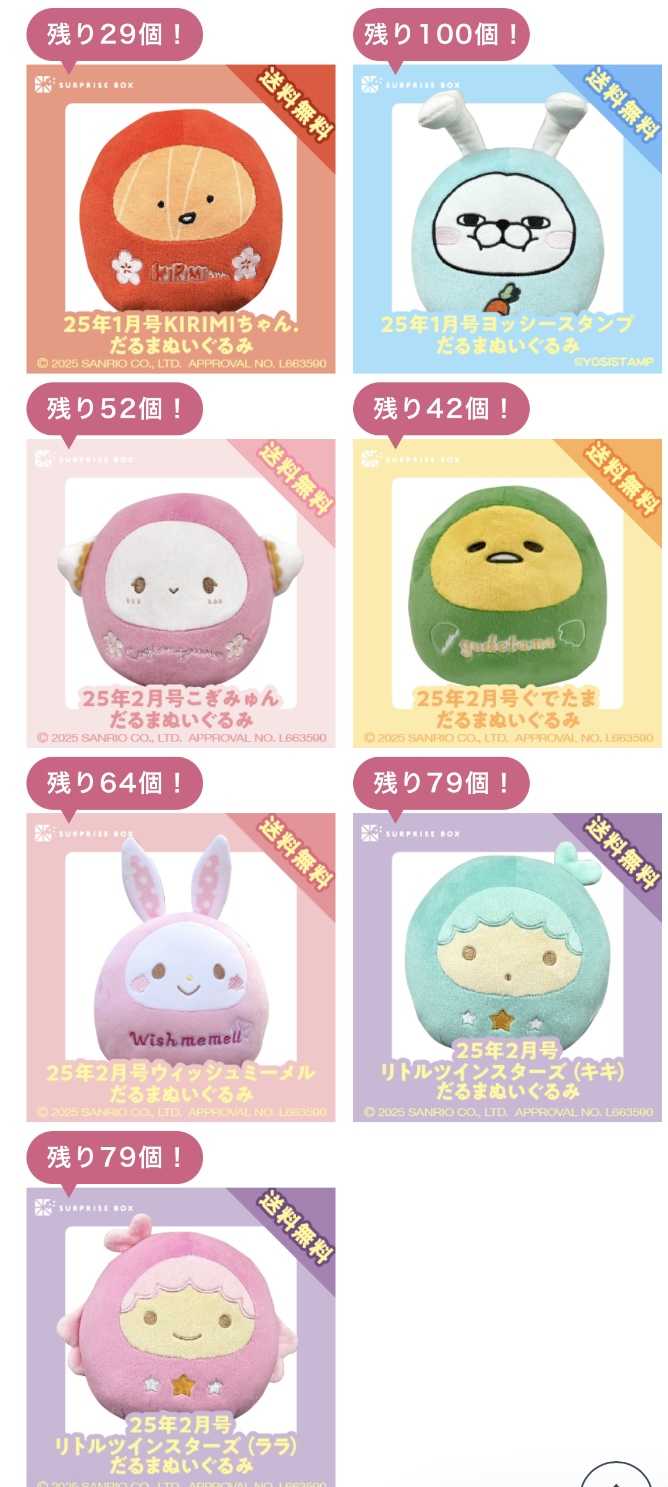
Task: Open ヨッシースタンプ daruma plush product
Action: coord(507,220)
